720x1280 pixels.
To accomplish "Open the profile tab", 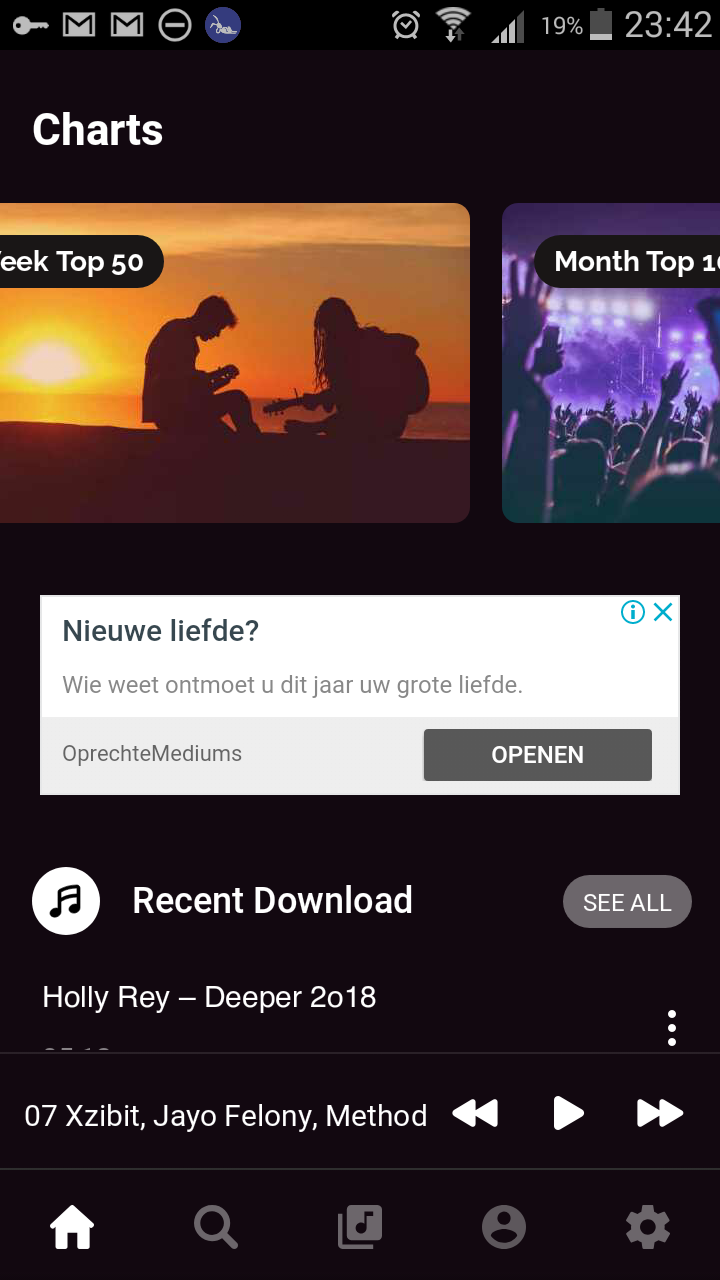I will pos(504,1227).
